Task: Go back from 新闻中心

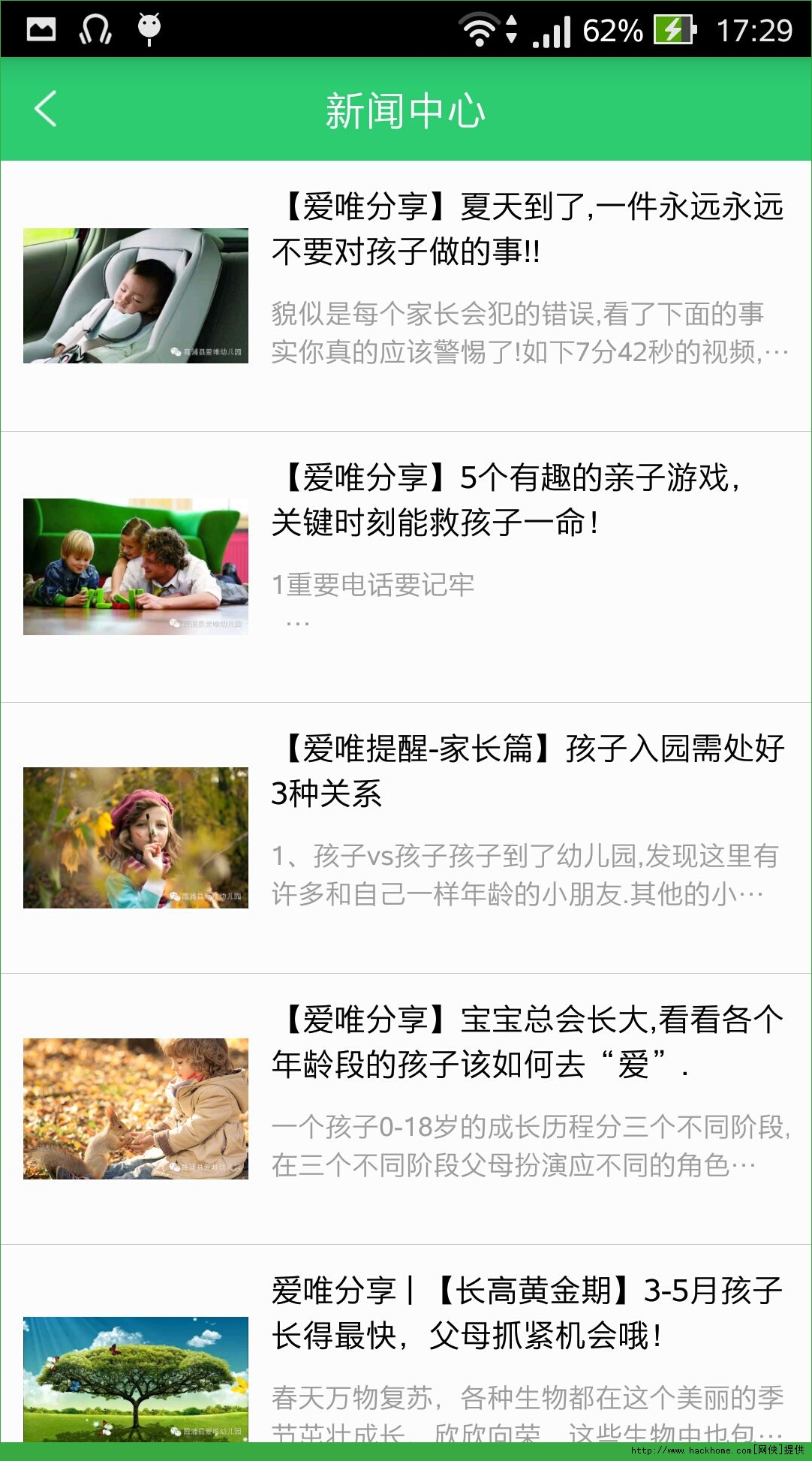Action: pyautogui.click(x=46, y=109)
